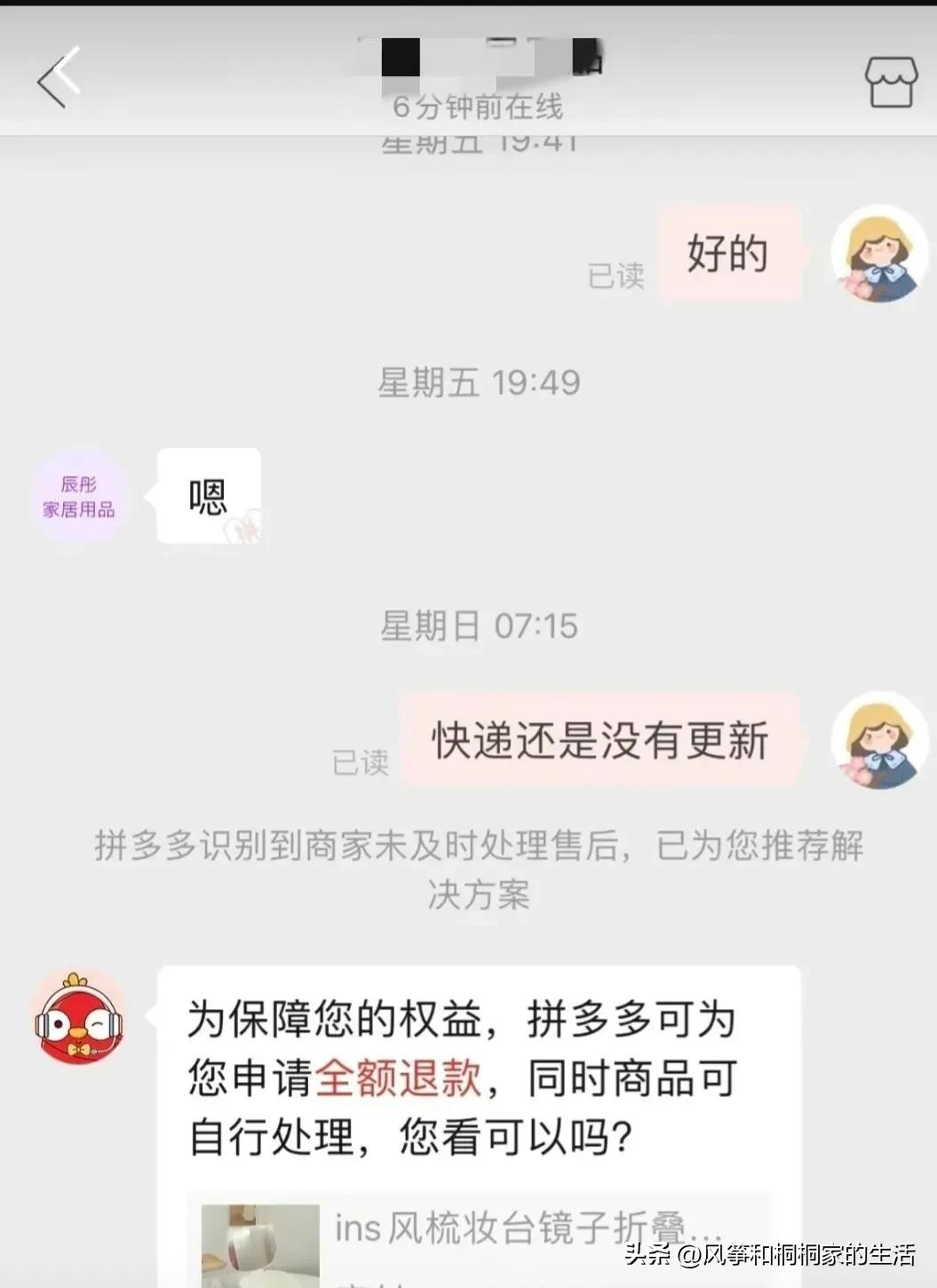This screenshot has width=937, height=1288.
Task: Tap the 6分钟前在线 status text
Action: 479,105
